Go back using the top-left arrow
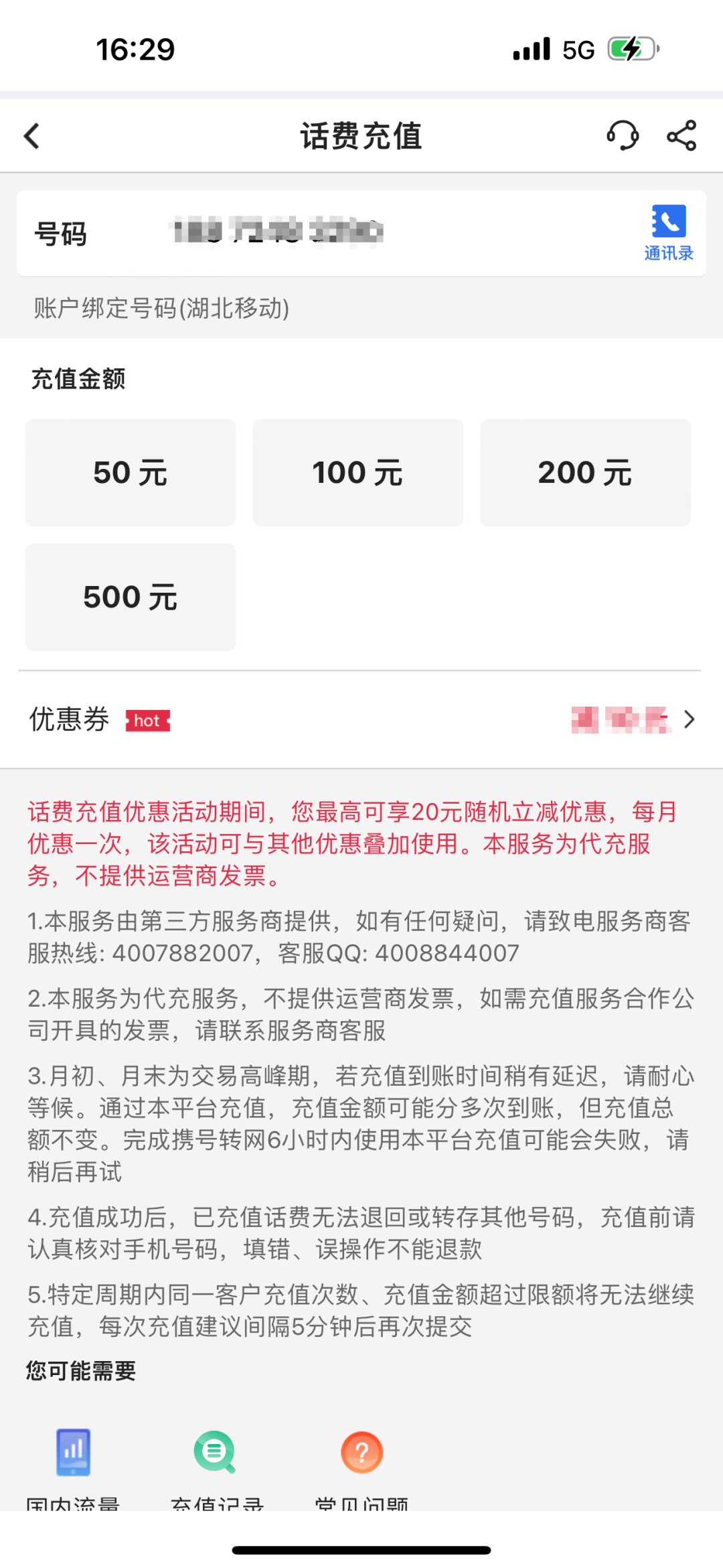Screen dimensions: 723x1568 (x=32, y=136)
